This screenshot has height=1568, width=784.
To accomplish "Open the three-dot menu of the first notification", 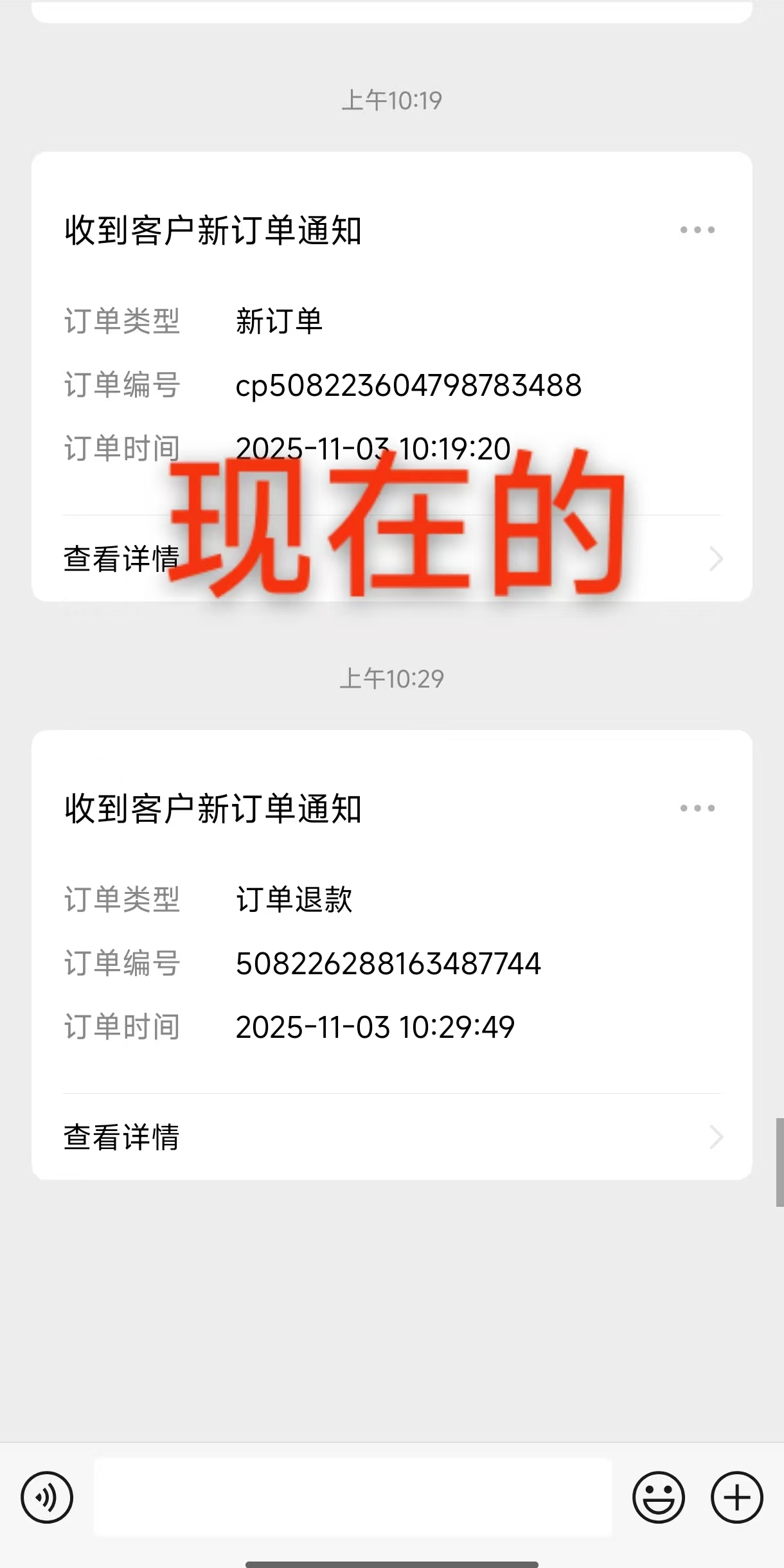I will coord(697,230).
